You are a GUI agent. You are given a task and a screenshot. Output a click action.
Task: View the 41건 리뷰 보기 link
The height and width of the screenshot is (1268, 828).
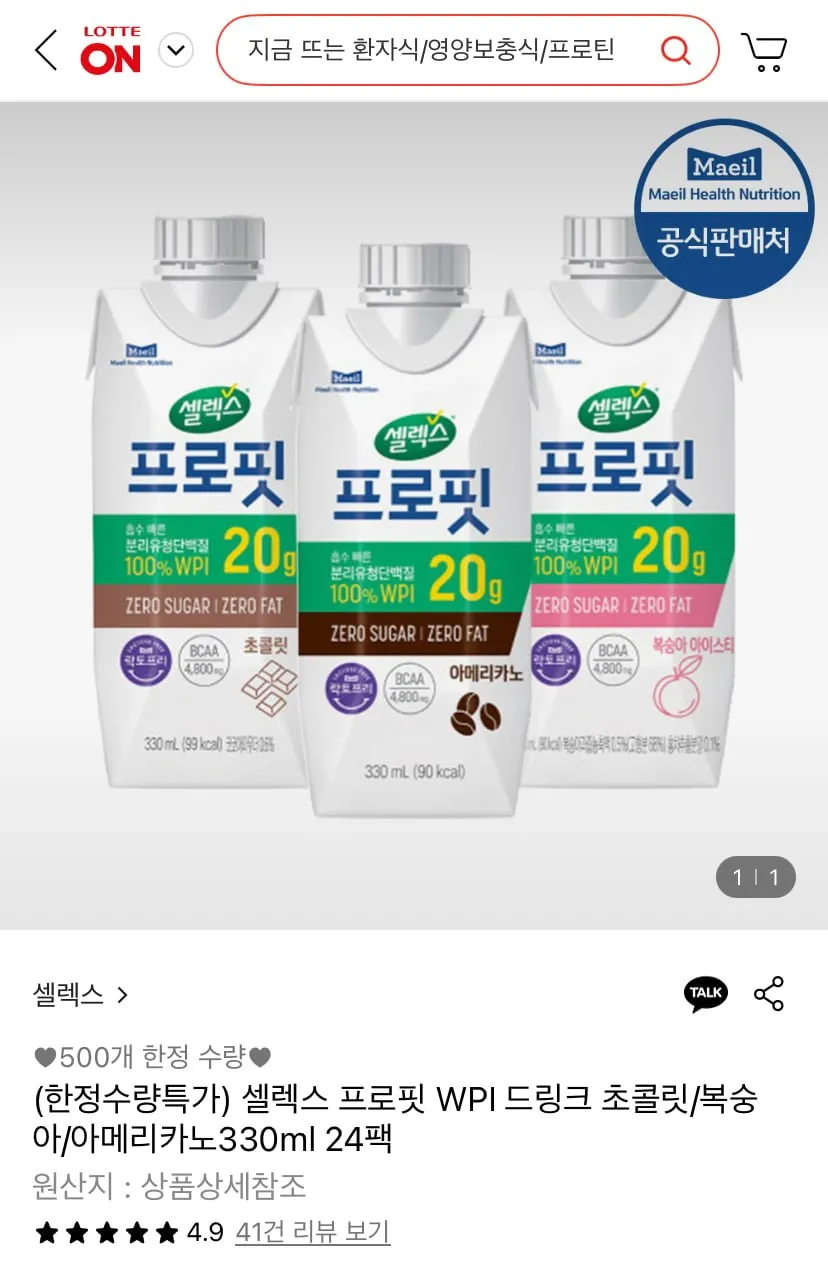(312, 1231)
